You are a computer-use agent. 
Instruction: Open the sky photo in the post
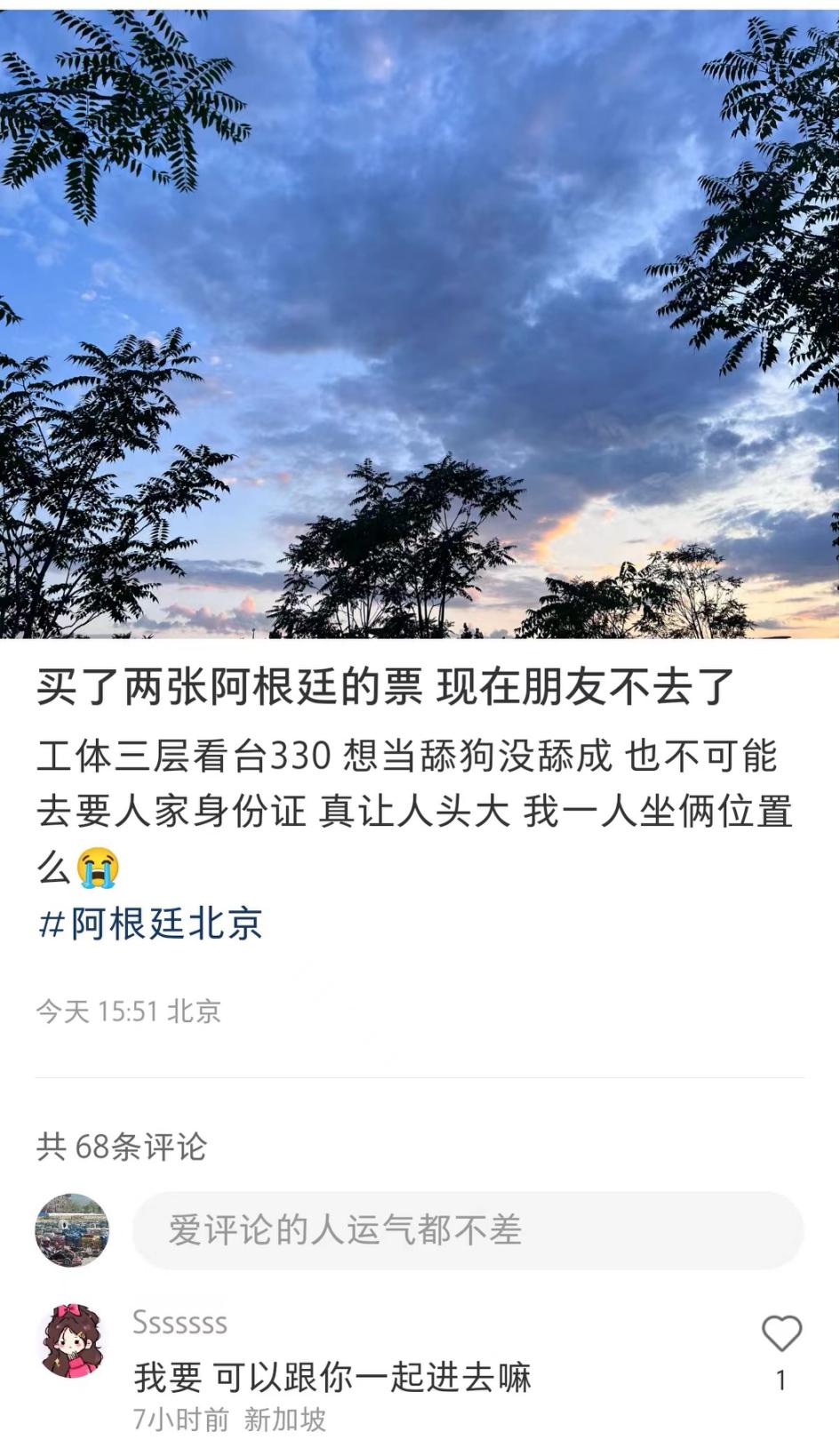(420, 320)
